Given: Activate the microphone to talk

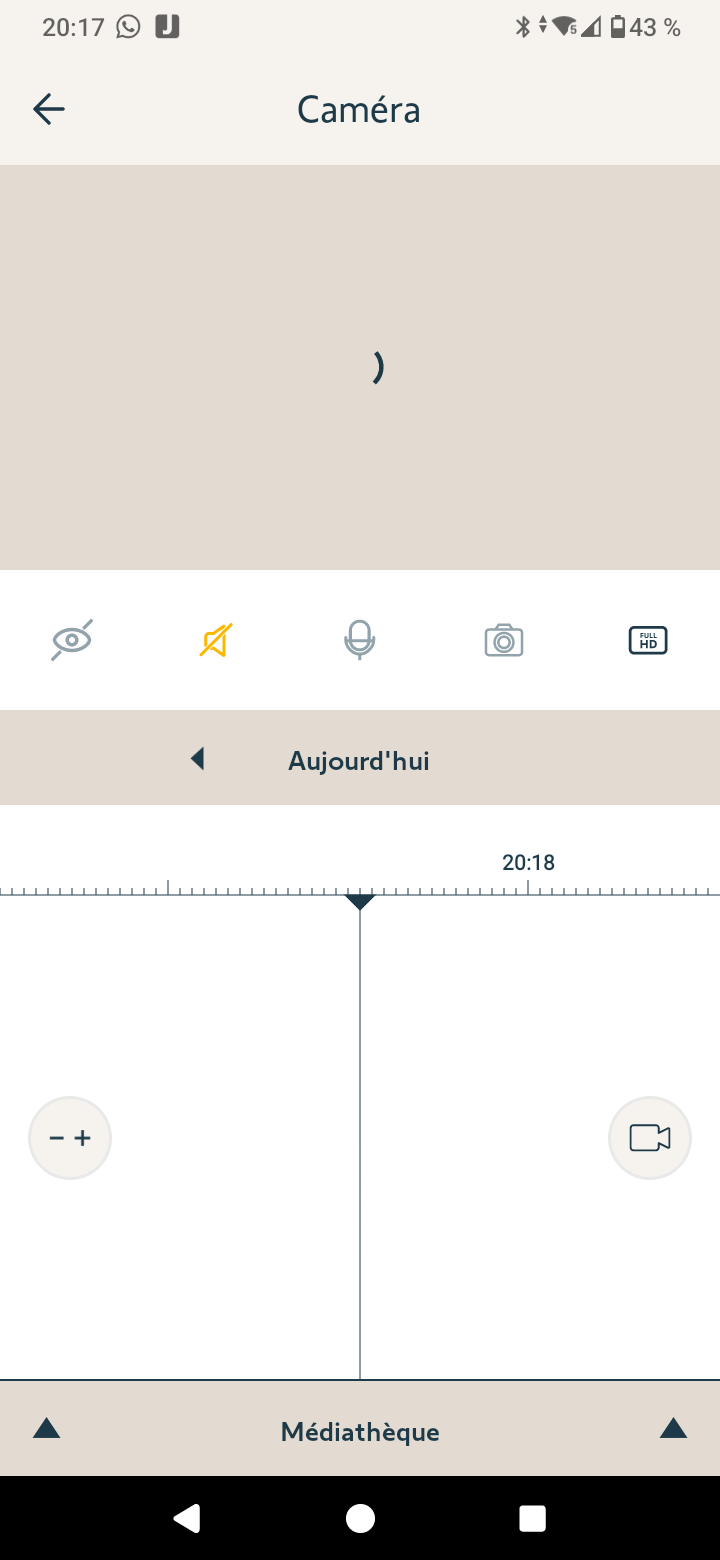Looking at the screenshot, I should coord(359,640).
